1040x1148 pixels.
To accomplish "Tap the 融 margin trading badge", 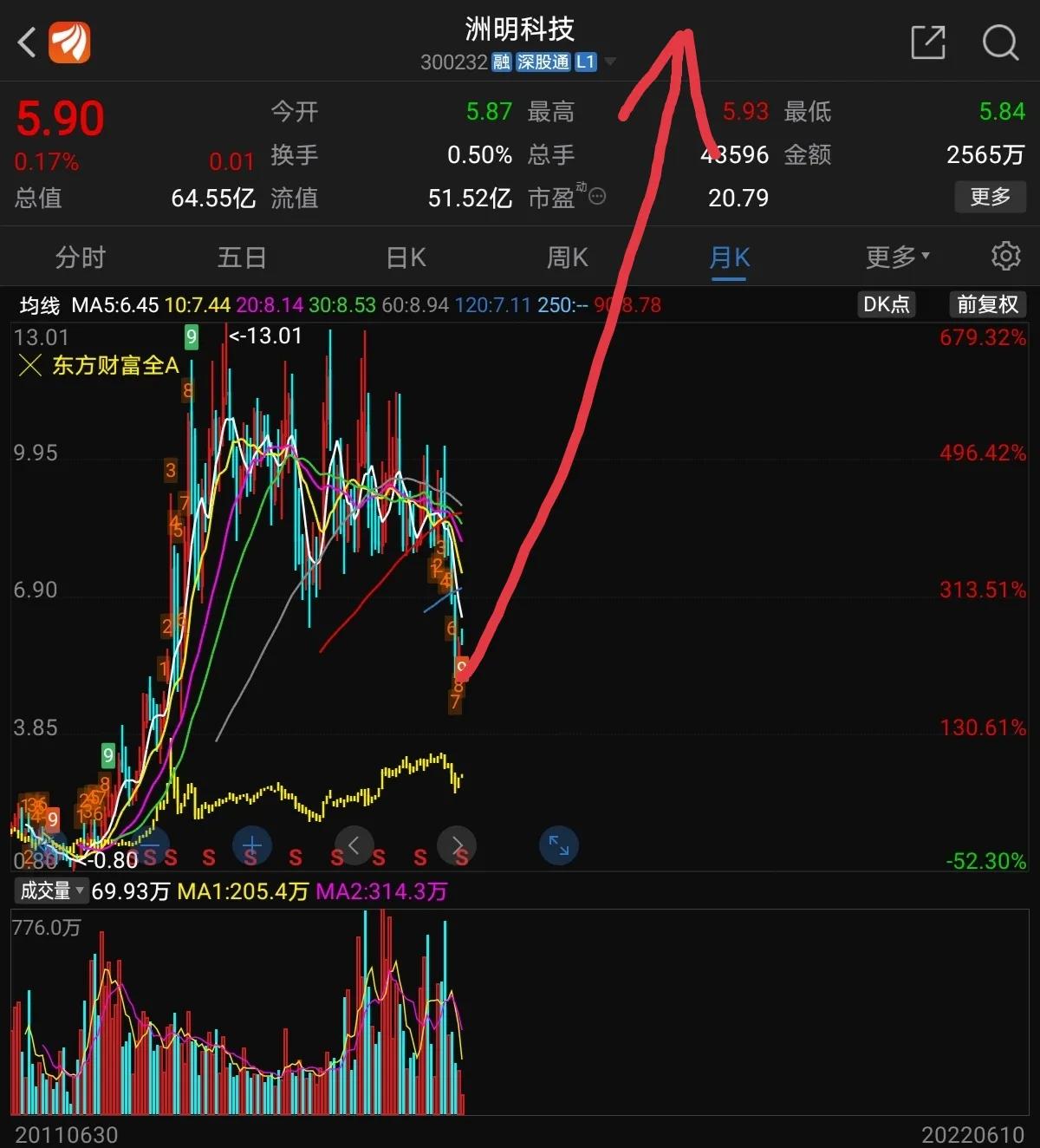I will [x=499, y=62].
